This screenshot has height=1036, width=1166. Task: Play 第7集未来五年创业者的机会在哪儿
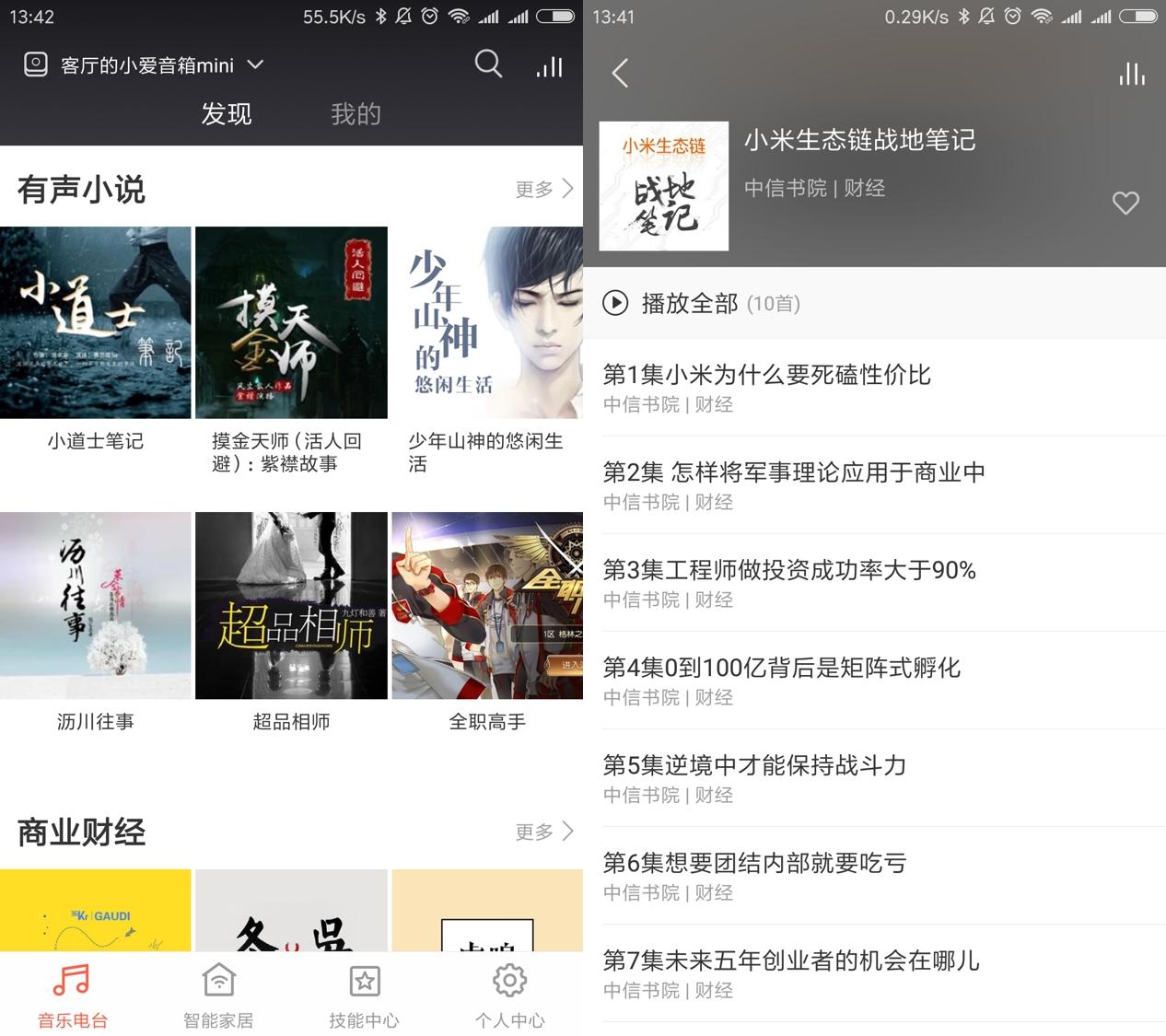tap(790, 972)
